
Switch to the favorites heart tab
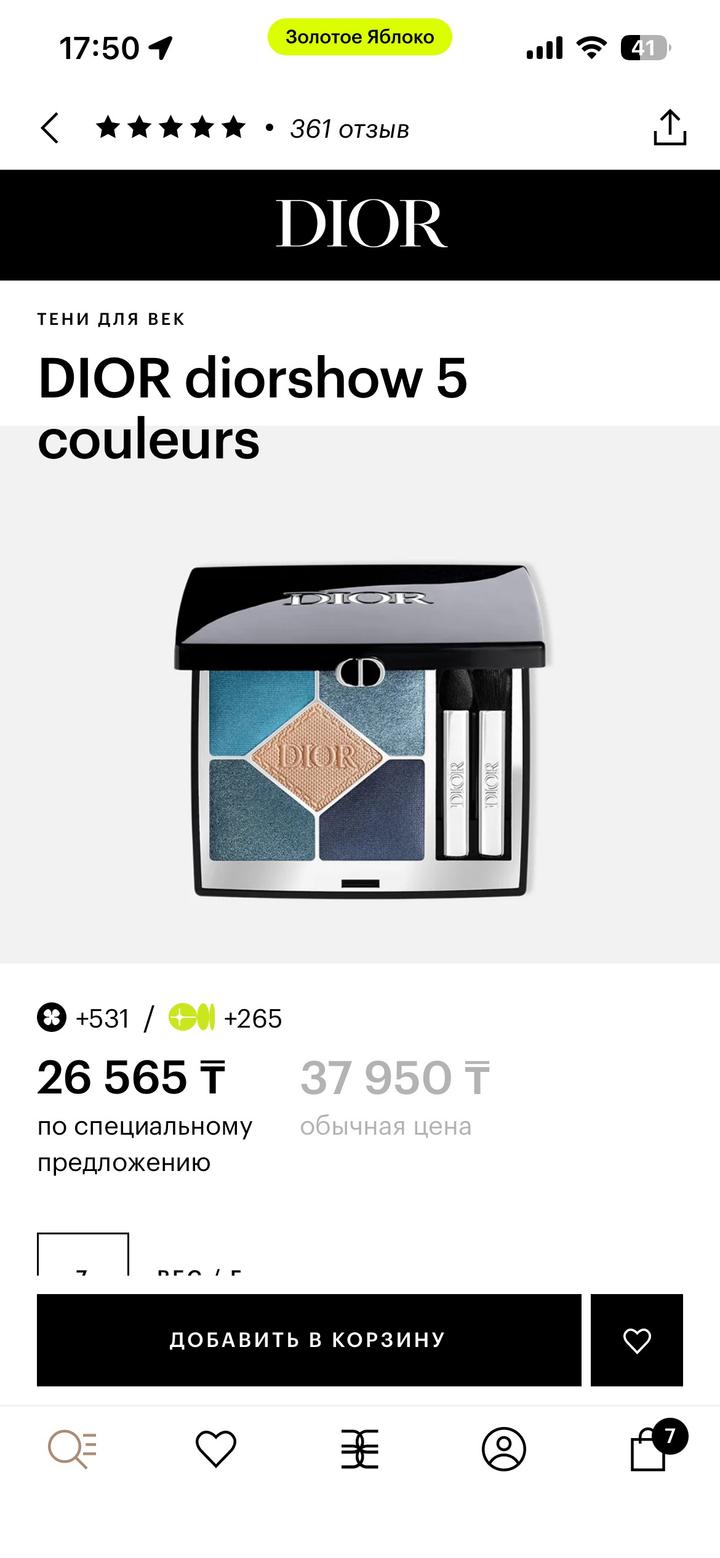216,1448
